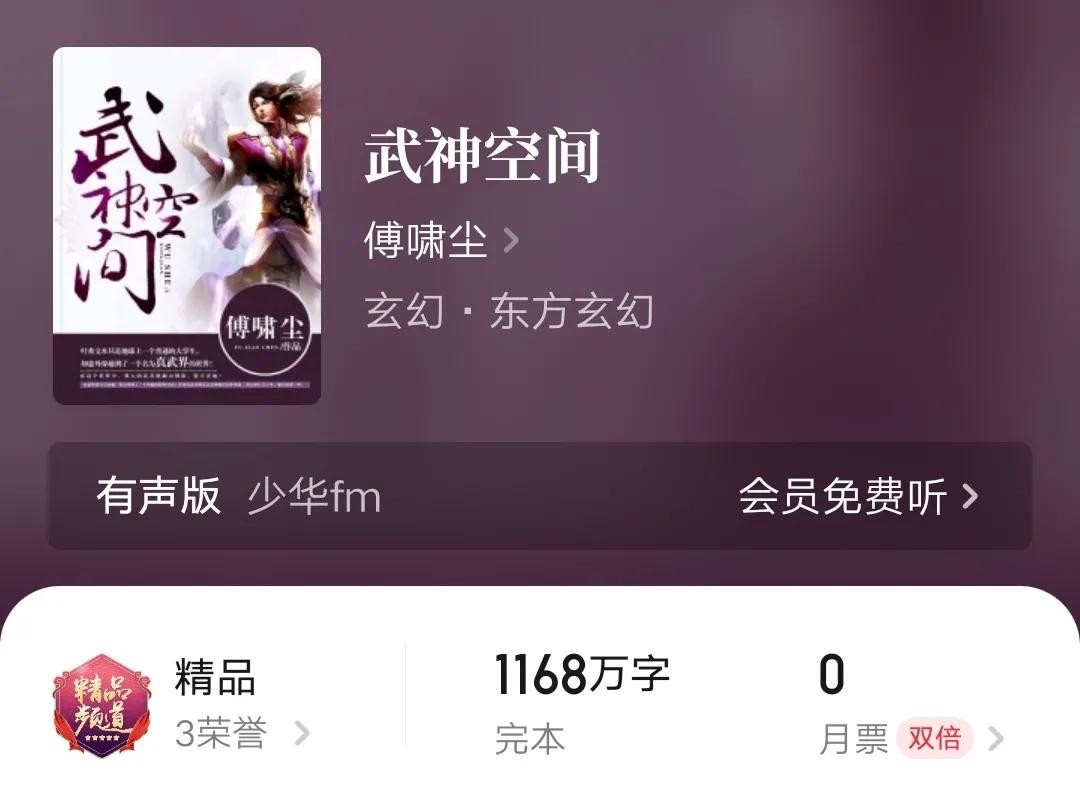Open the 武神空间 book cover
1080x809 pixels.
click(187, 226)
